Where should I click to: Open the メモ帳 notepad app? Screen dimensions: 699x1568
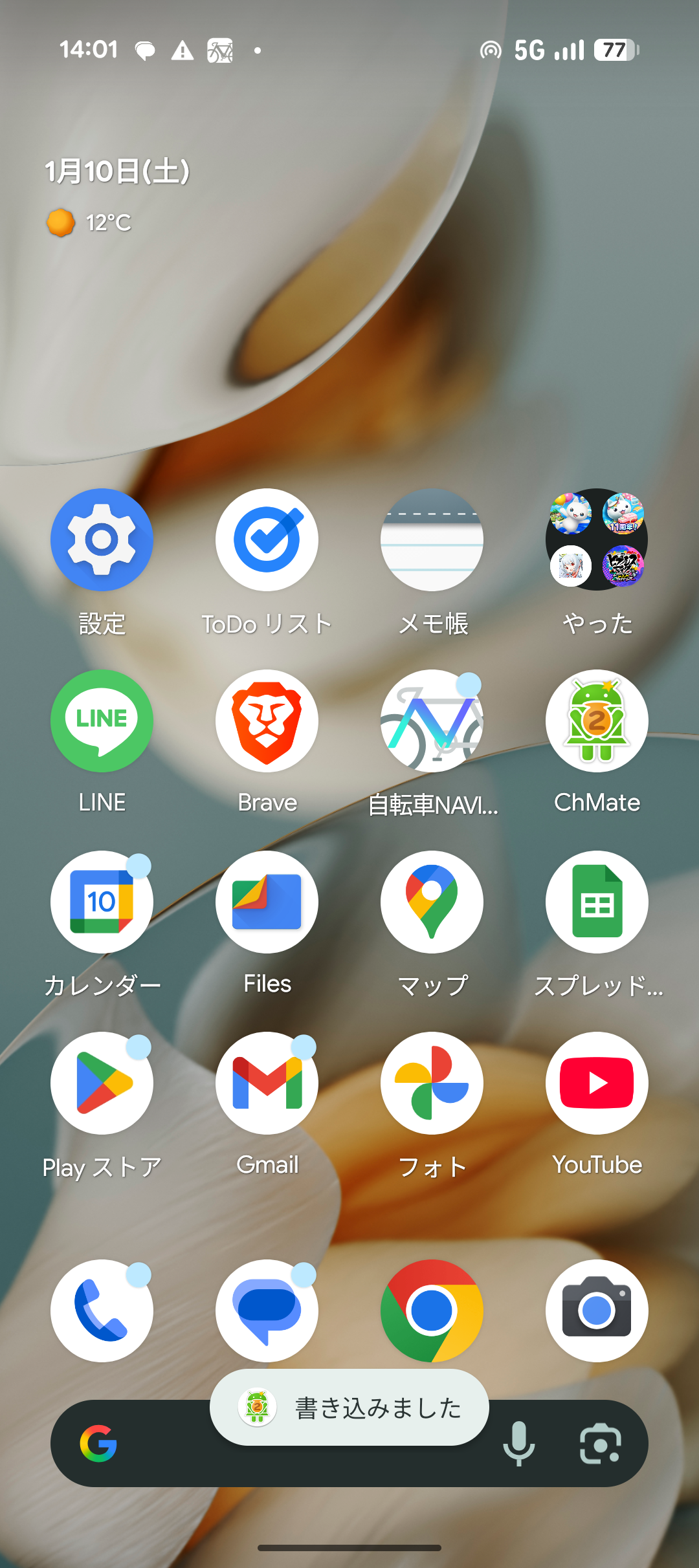(x=432, y=539)
